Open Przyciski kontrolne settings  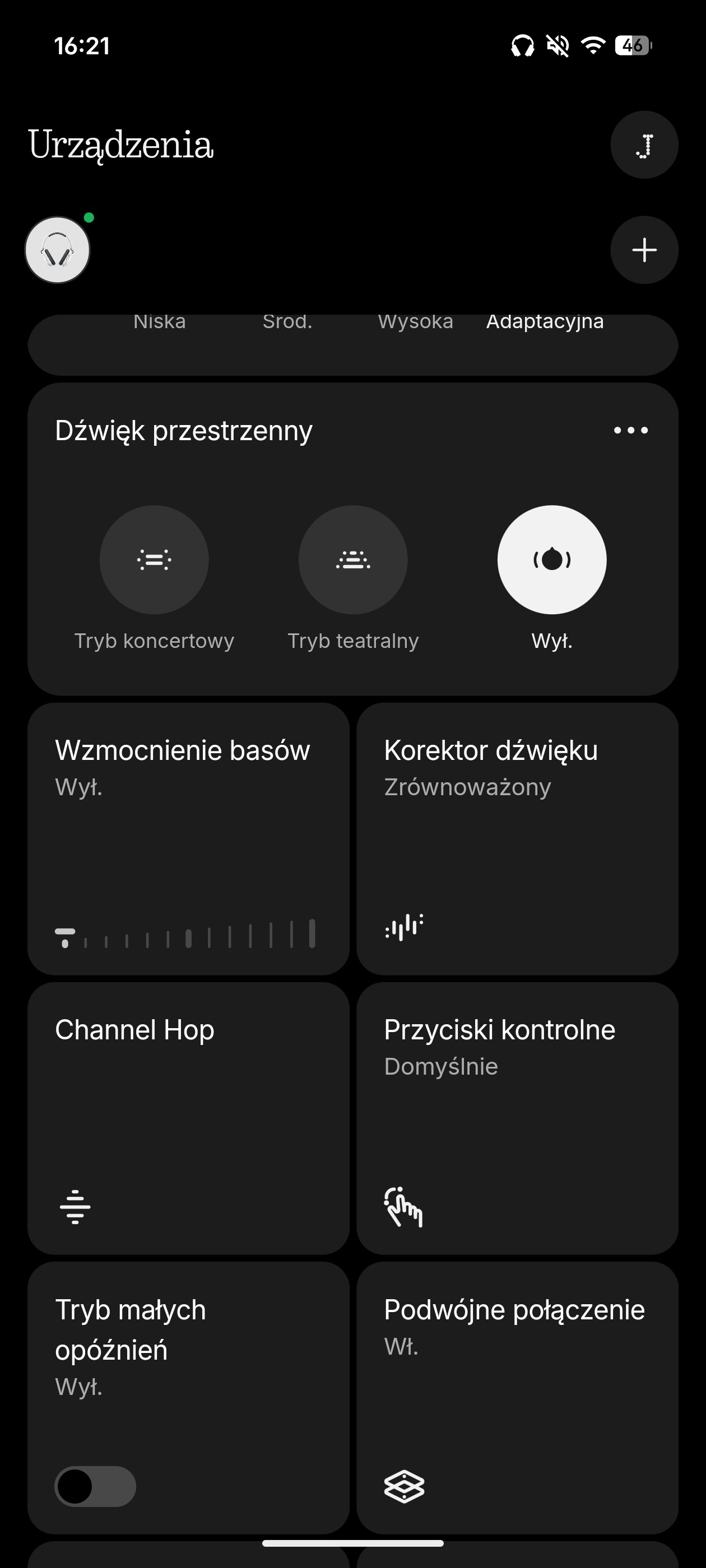click(517, 1118)
